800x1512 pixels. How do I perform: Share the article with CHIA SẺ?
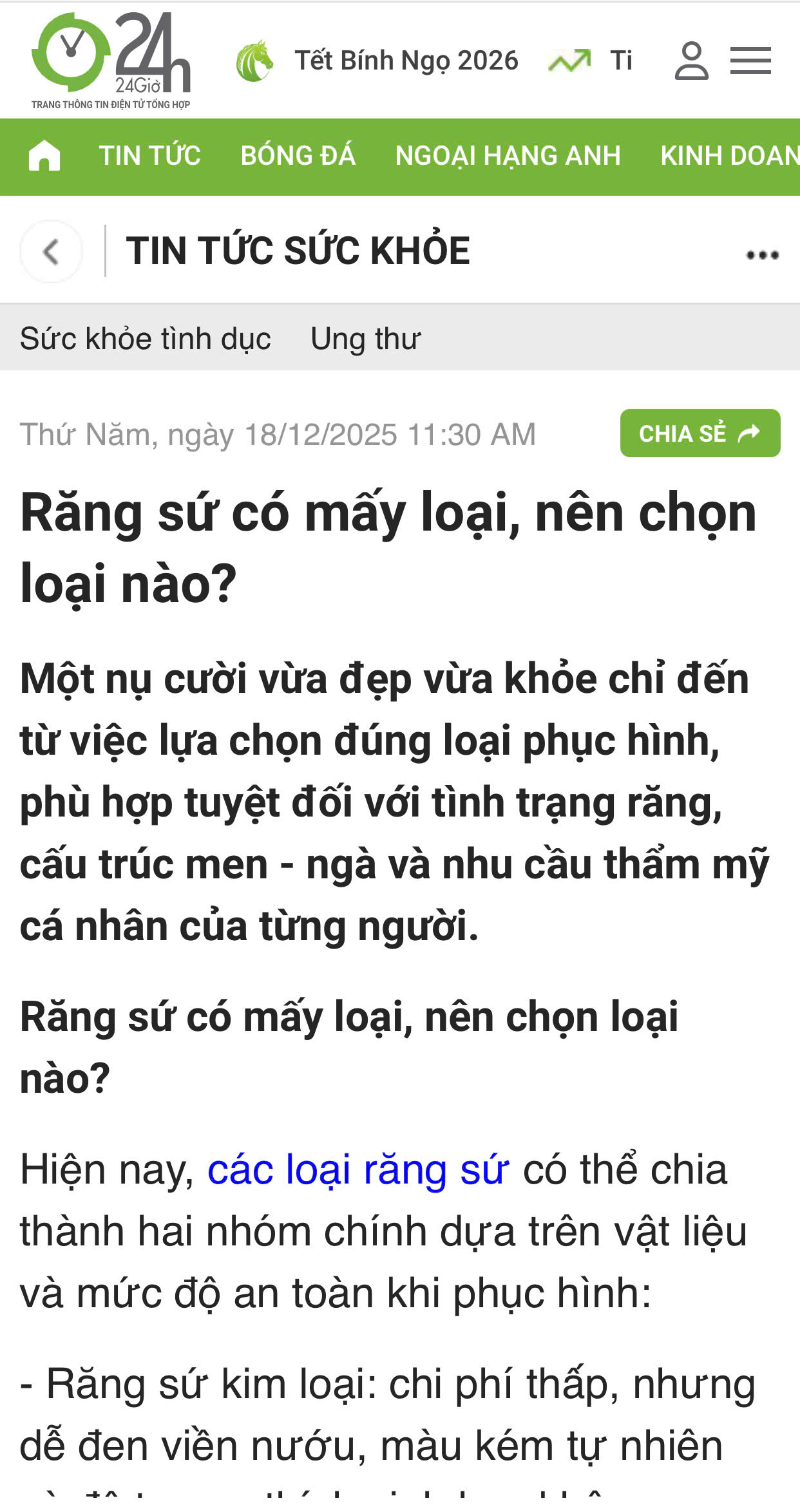(700, 433)
